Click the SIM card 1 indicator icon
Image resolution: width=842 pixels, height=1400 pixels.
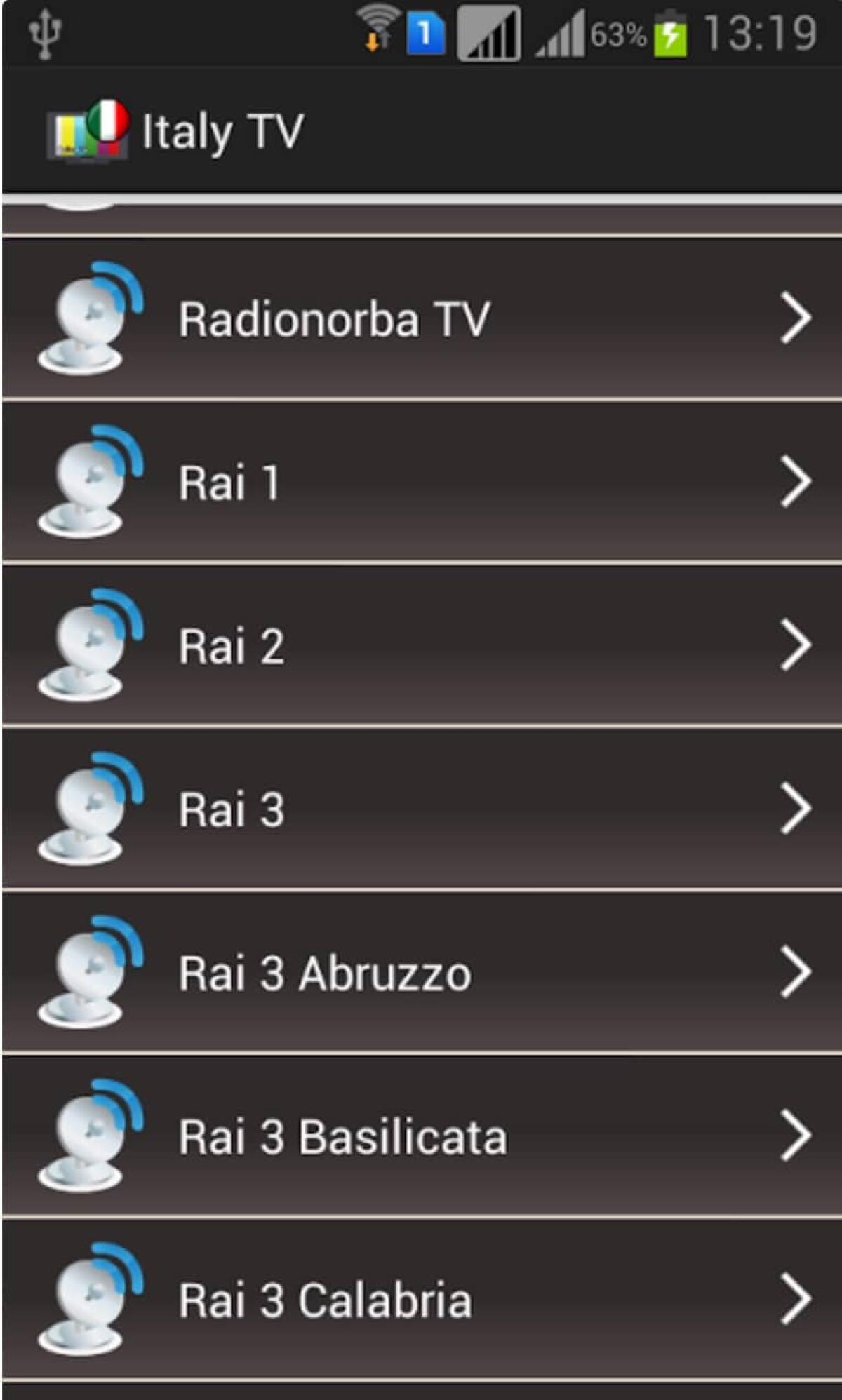click(x=425, y=33)
